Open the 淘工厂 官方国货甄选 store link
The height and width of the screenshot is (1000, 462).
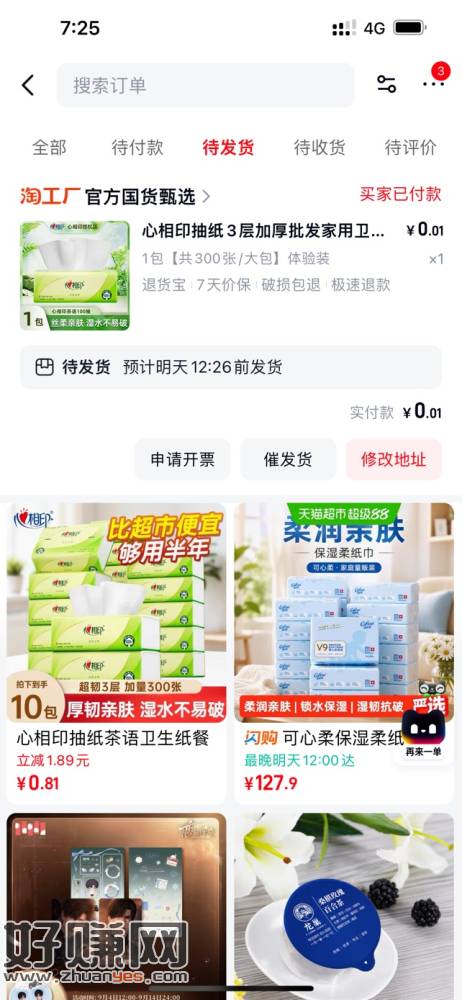click(115, 196)
